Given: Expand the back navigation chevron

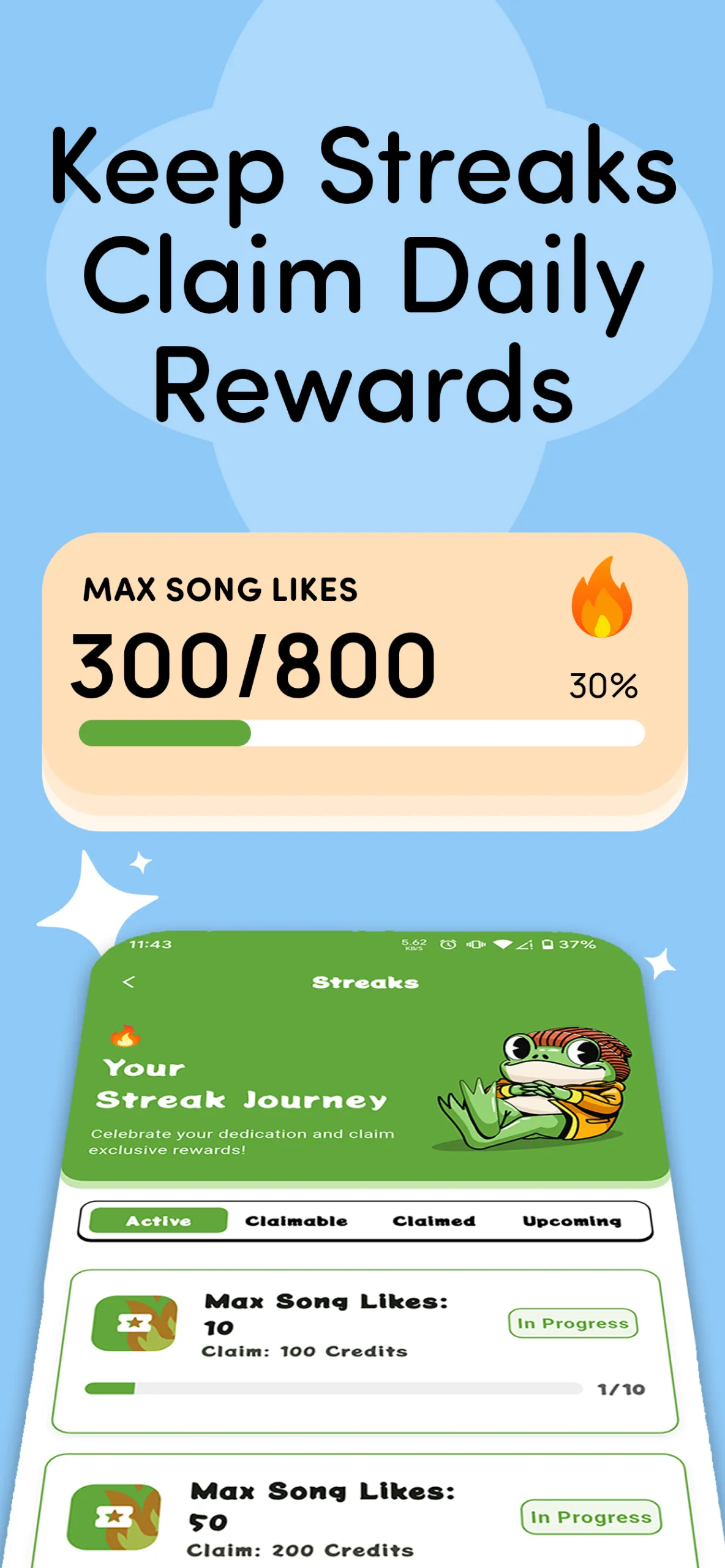Looking at the screenshot, I should tap(130, 981).
